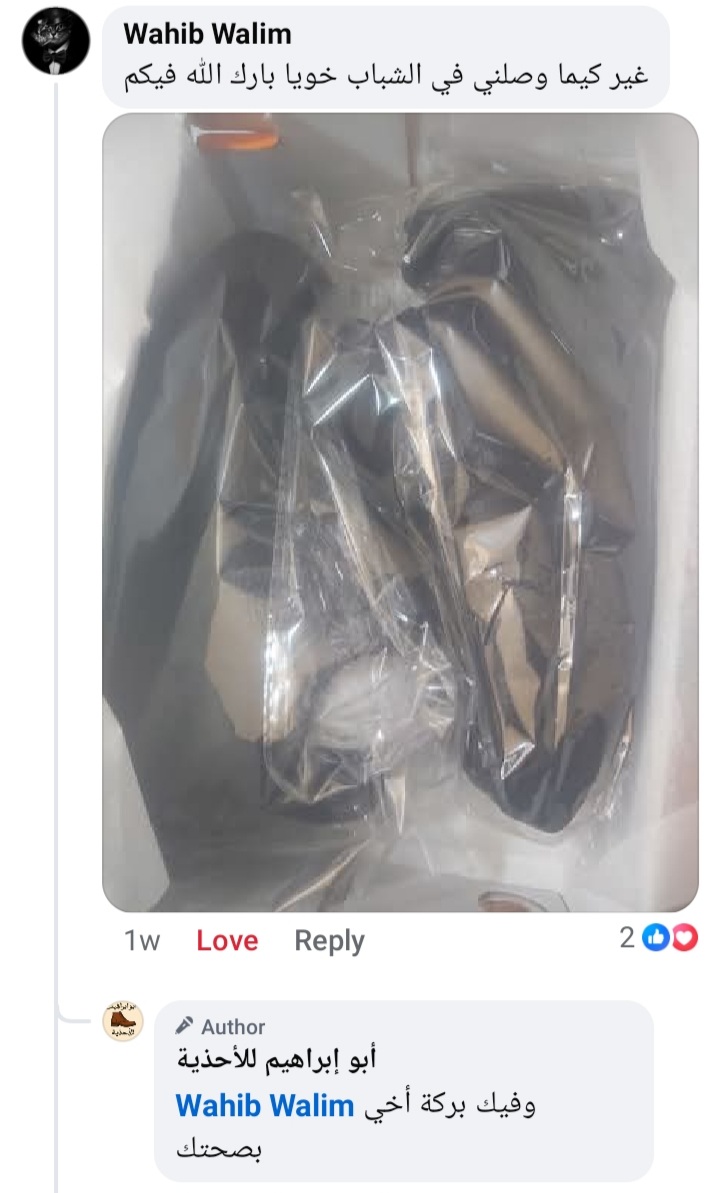The width and height of the screenshot is (720, 1193).
Task: Open the author page avatar in reply
Action: click(124, 1021)
